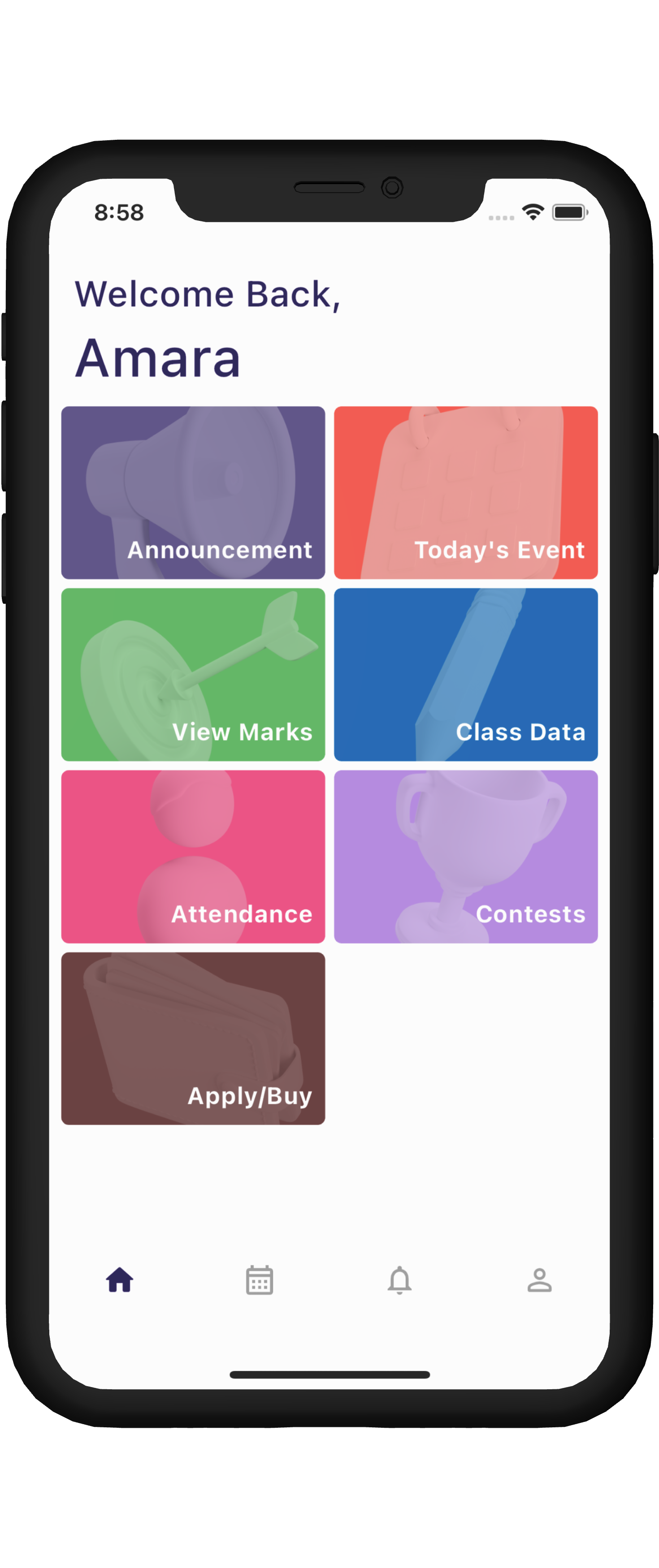659x1568 pixels.
Task: Select the View Marks tile
Action: [x=193, y=674]
